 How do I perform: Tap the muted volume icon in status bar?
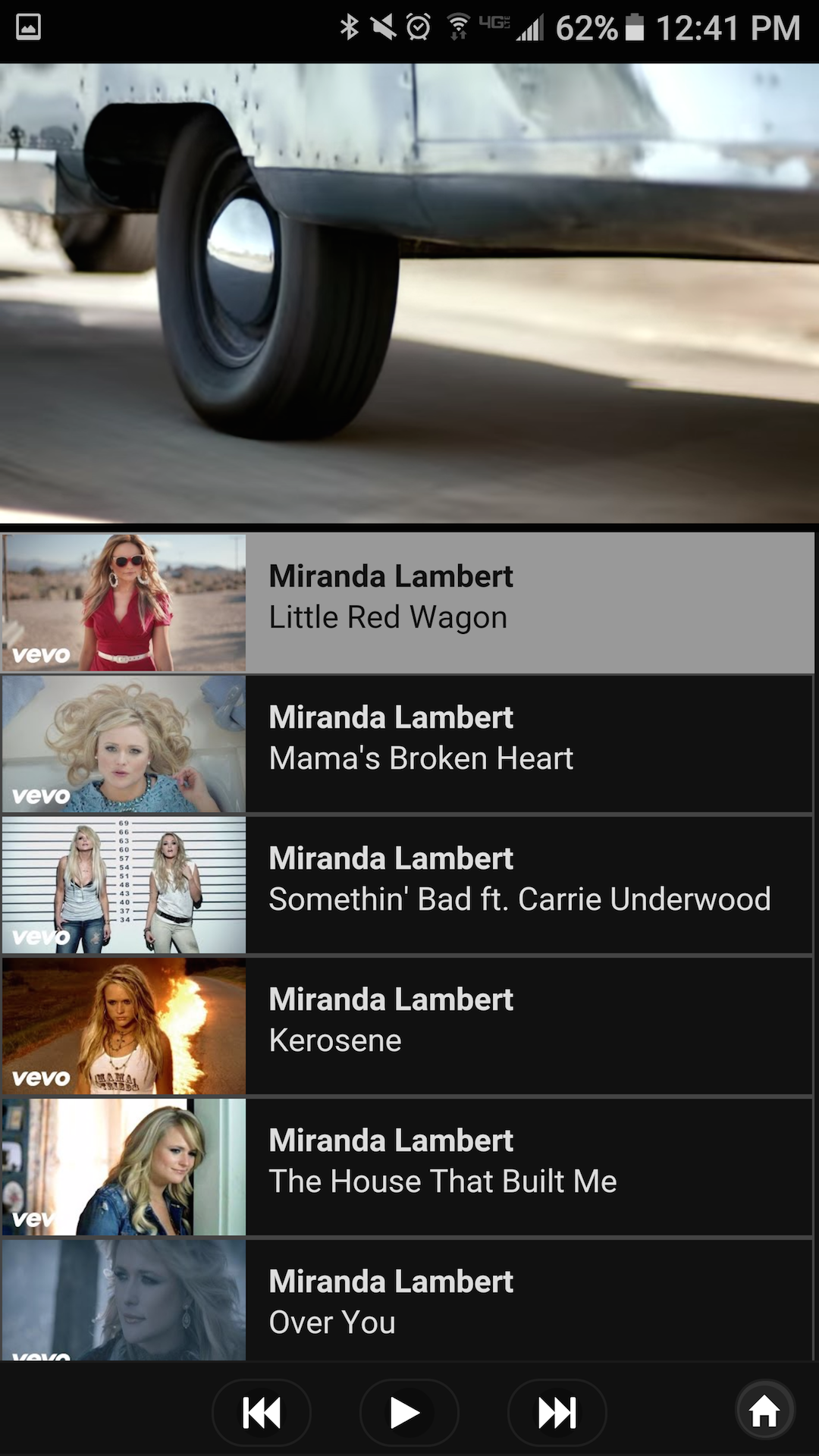(x=384, y=25)
